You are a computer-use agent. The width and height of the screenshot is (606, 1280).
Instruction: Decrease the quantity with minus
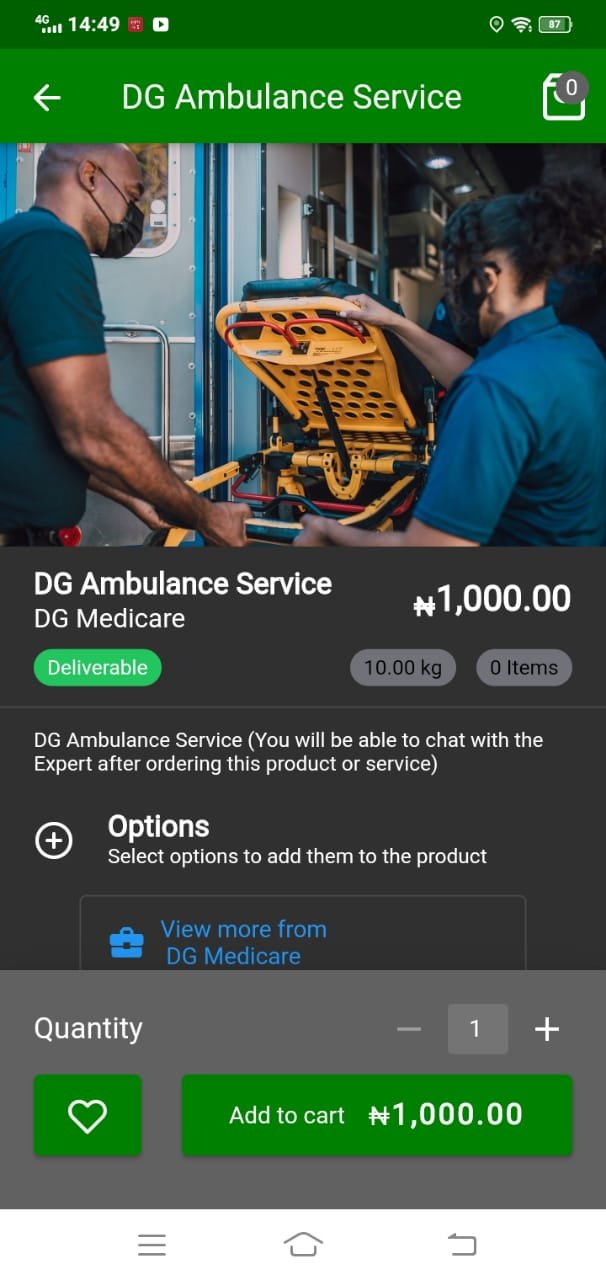click(x=409, y=1029)
